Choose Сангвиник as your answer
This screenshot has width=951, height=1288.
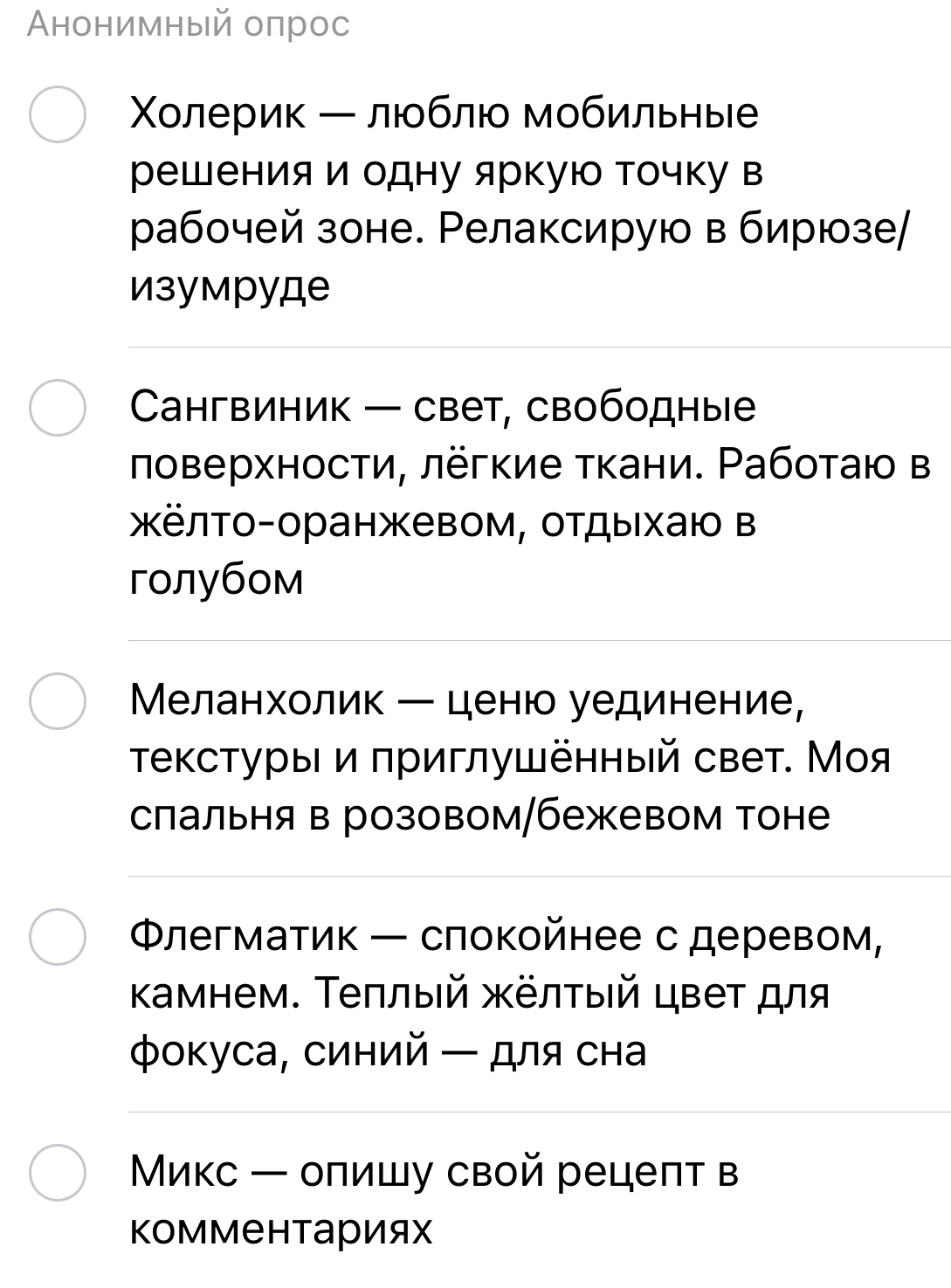pyautogui.click(x=58, y=408)
